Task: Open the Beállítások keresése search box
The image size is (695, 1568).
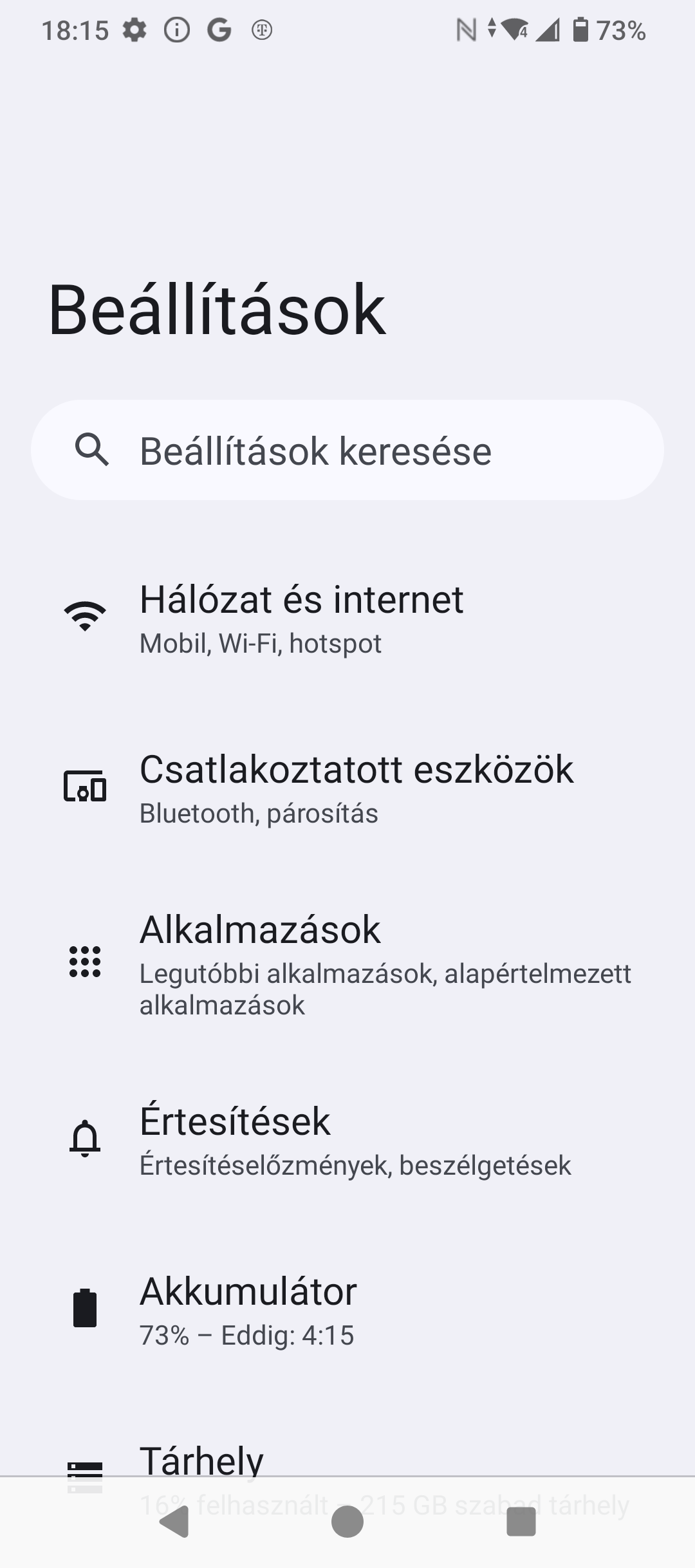Action: 347,450
